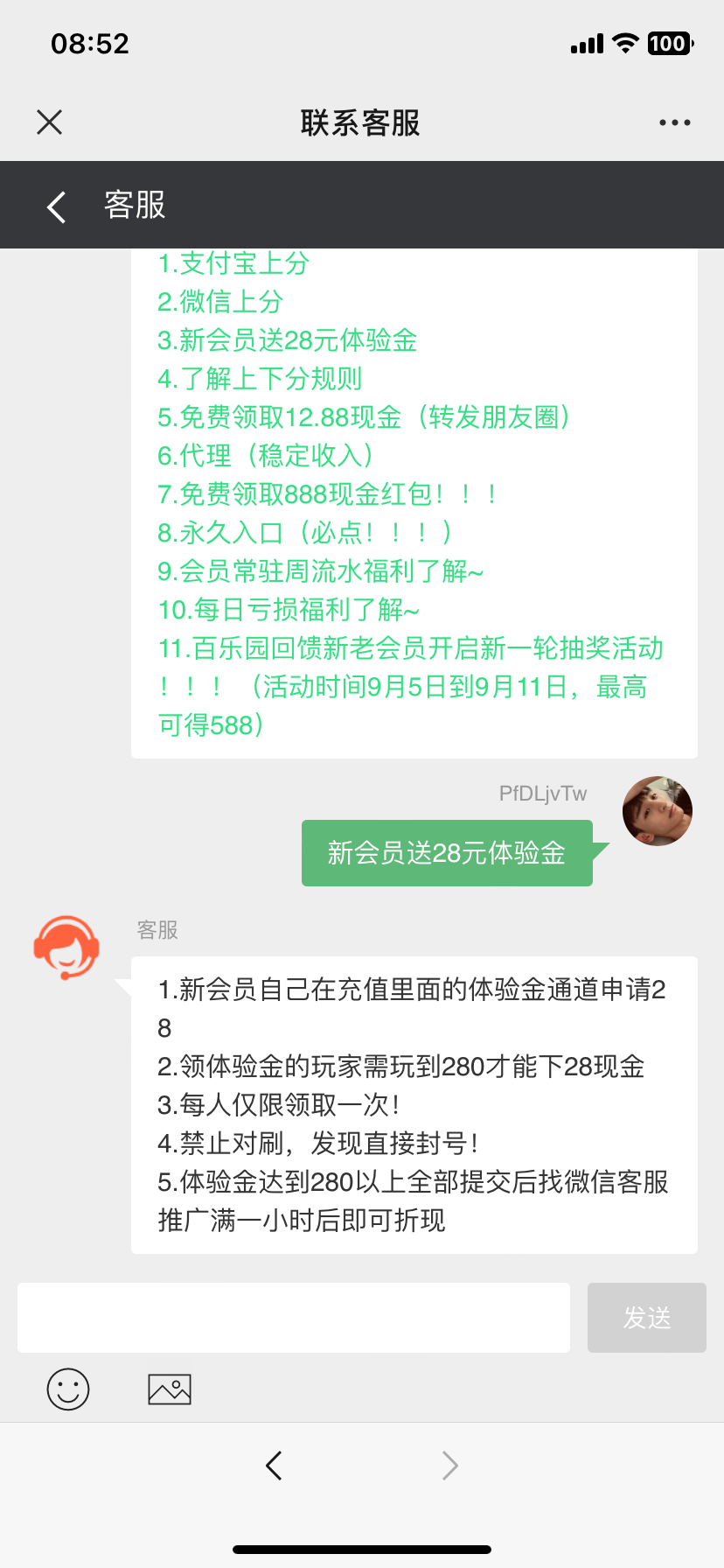Tap 7.免费领取888现金红包 link

pyautogui.click(x=328, y=494)
